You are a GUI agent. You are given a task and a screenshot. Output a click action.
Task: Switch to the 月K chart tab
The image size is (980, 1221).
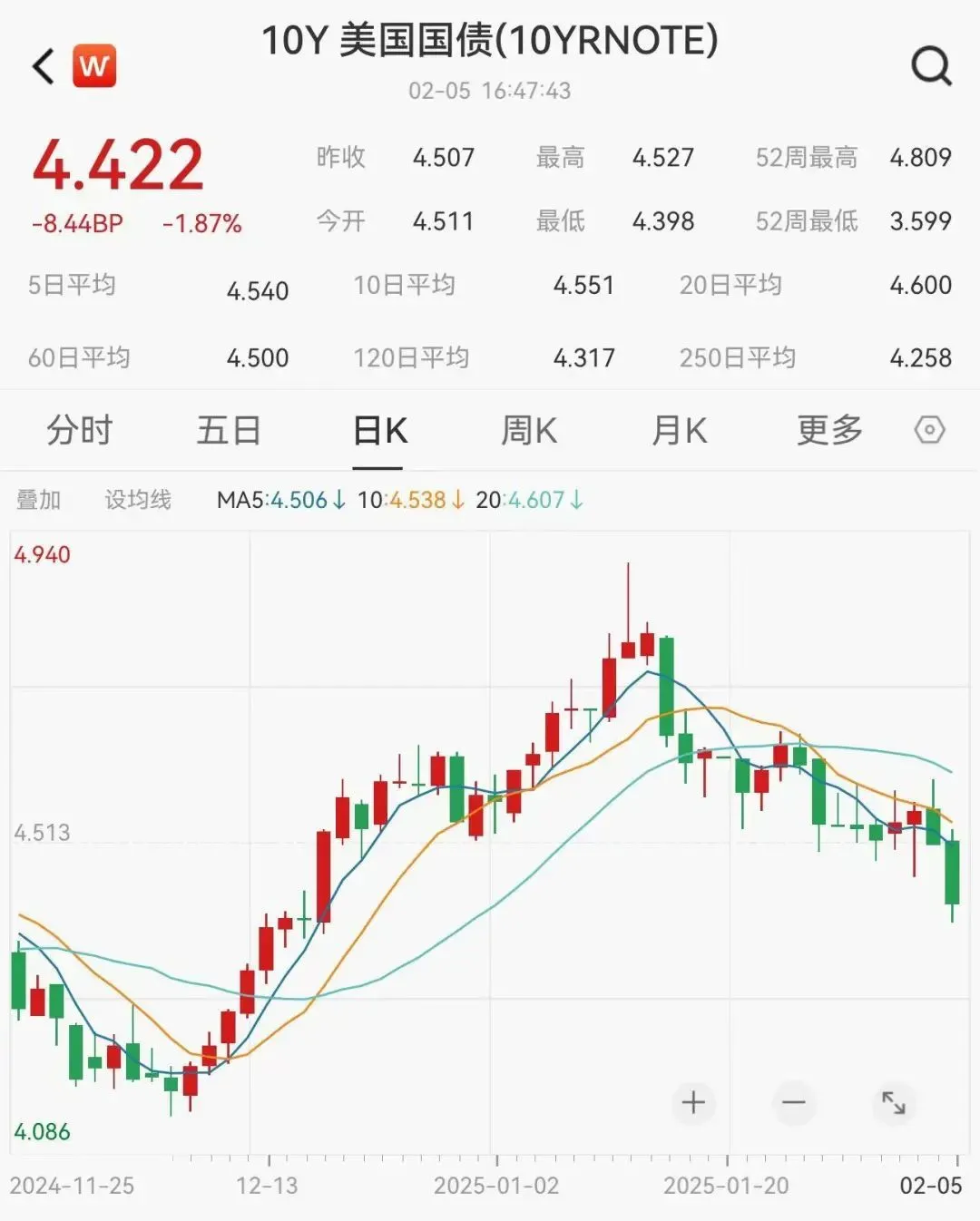coord(679,430)
